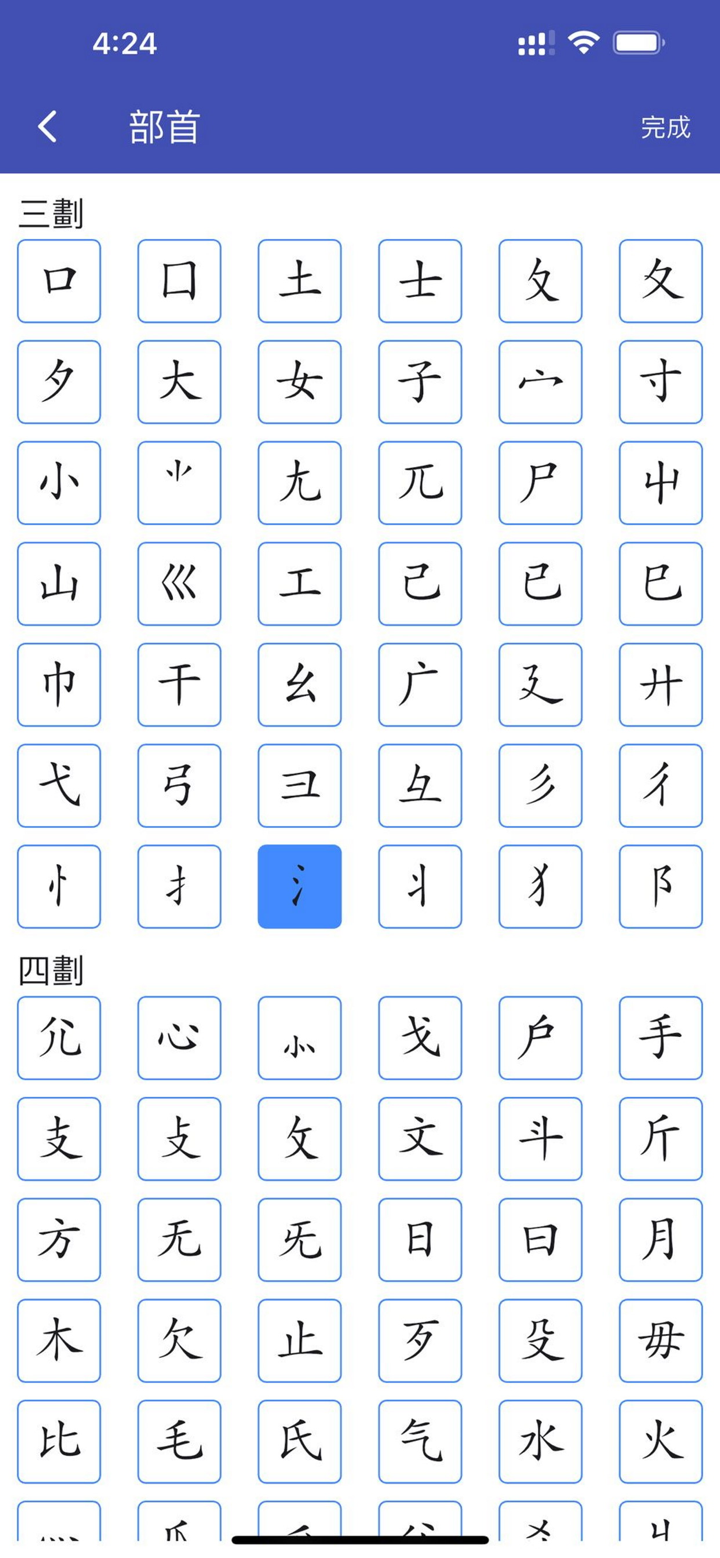Select the 木 radical
This screenshot has width=720, height=1558.
(x=58, y=1340)
